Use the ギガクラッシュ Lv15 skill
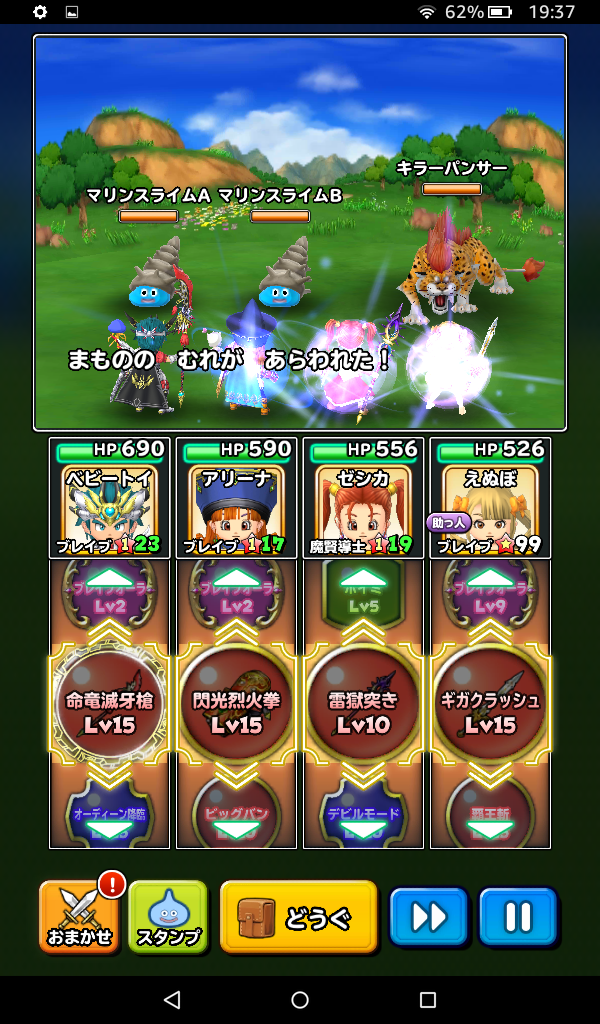 (x=490, y=711)
